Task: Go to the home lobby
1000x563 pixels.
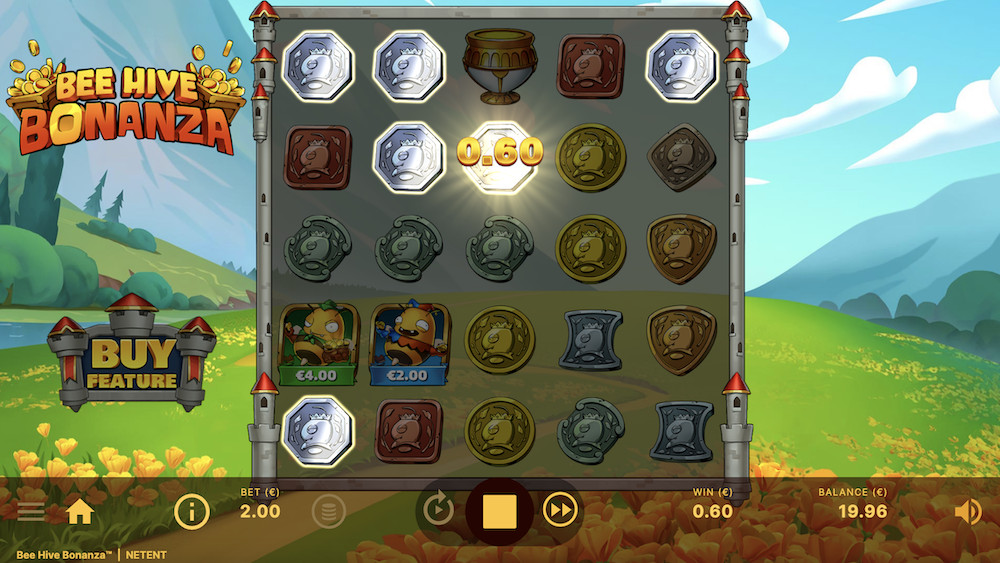Action: click(x=80, y=512)
